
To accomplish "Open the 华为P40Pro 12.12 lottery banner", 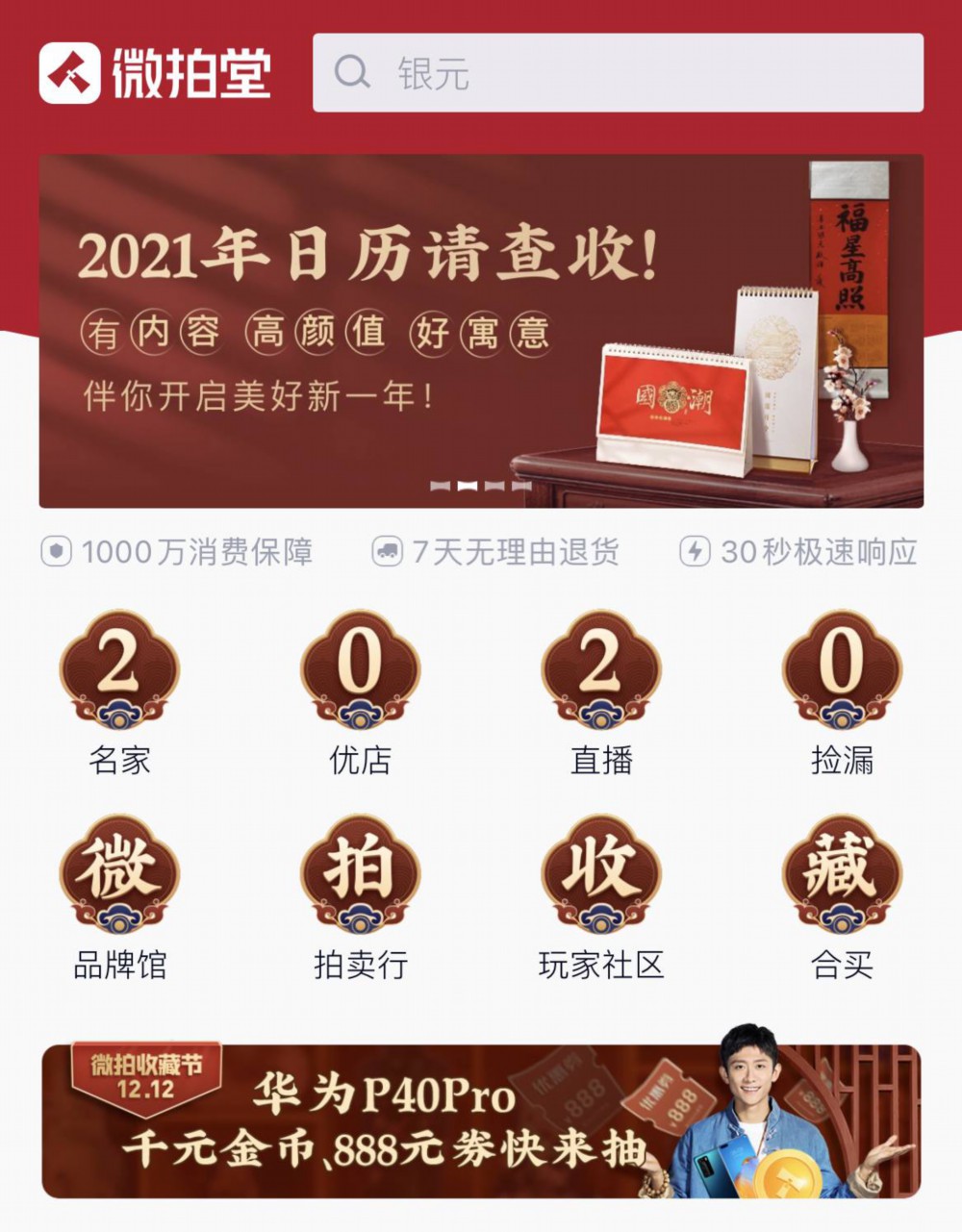I will pyautogui.click(x=481, y=1120).
